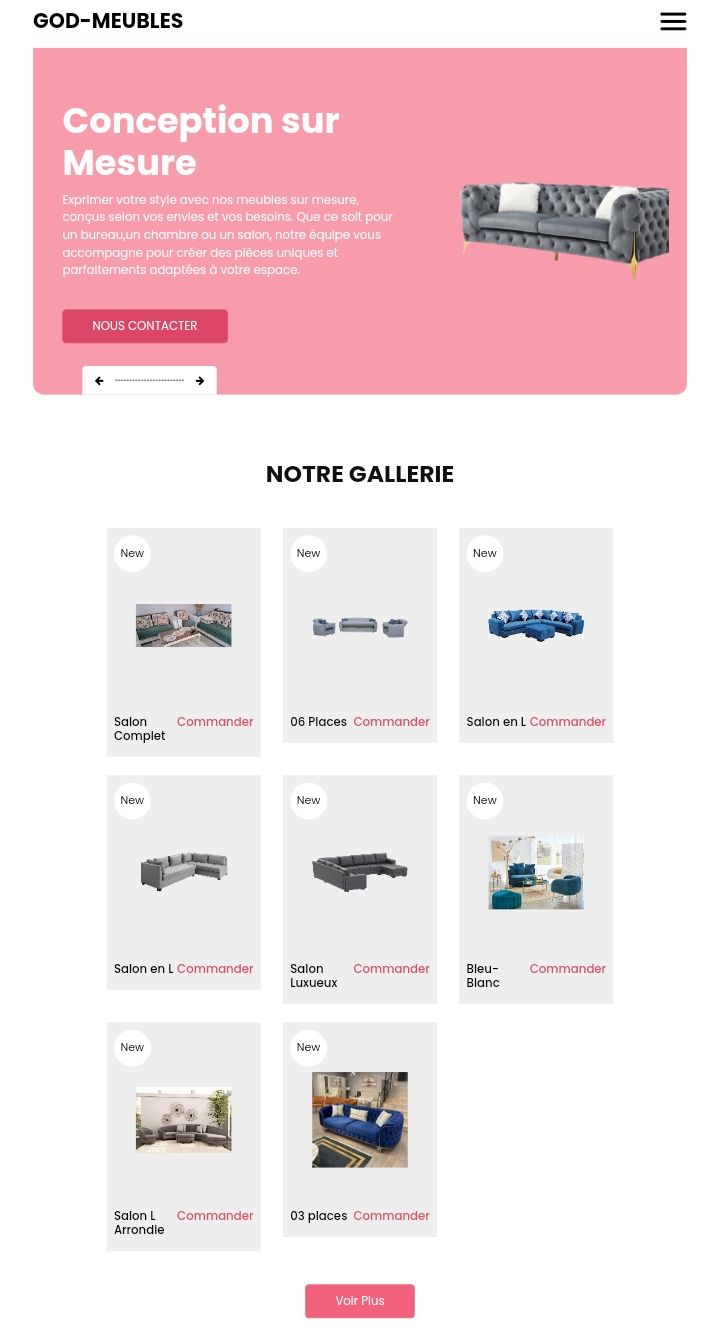Tap Commander on the 03 places card

(x=391, y=1216)
